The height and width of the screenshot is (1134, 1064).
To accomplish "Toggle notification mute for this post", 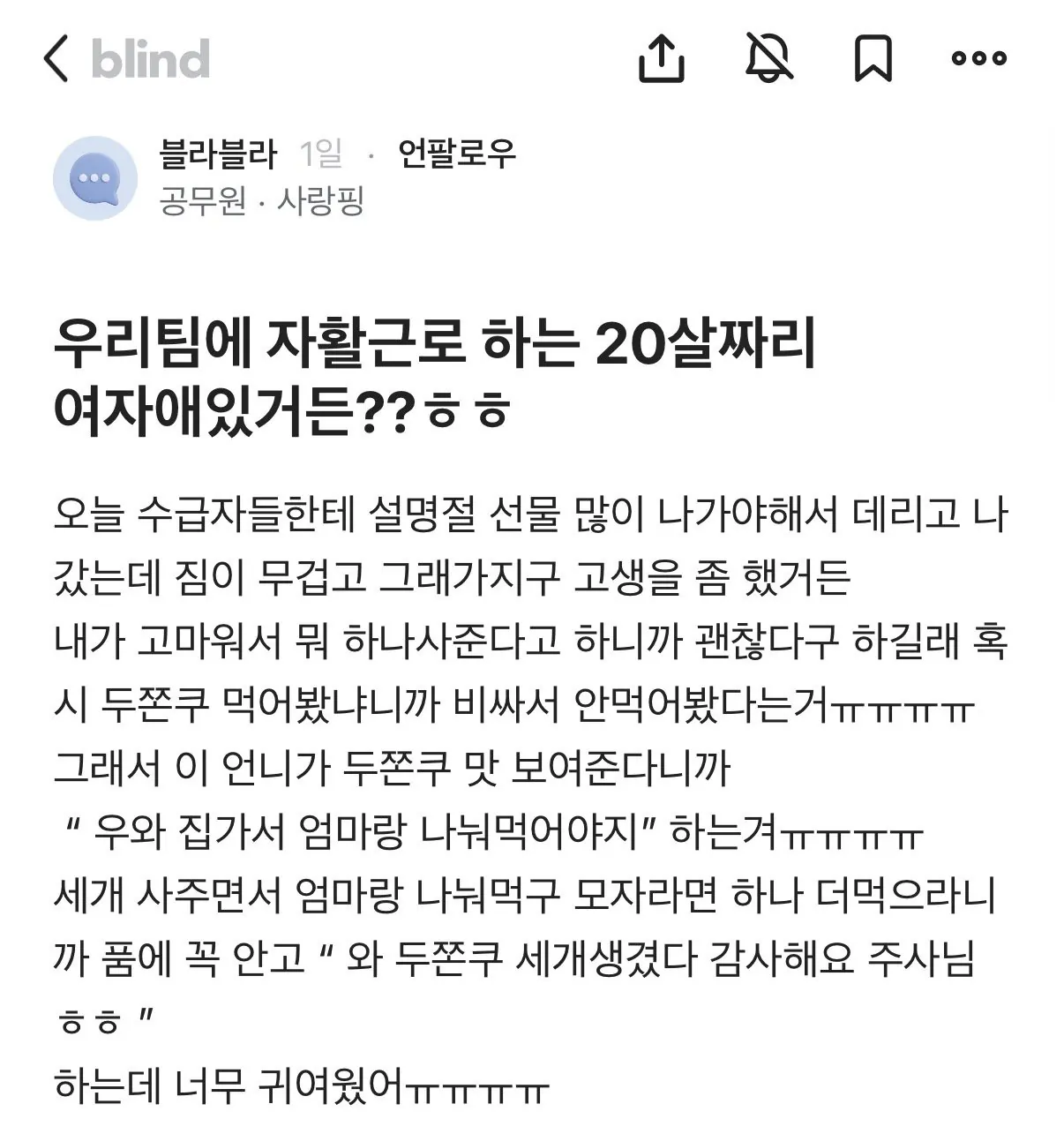I will 769,58.
